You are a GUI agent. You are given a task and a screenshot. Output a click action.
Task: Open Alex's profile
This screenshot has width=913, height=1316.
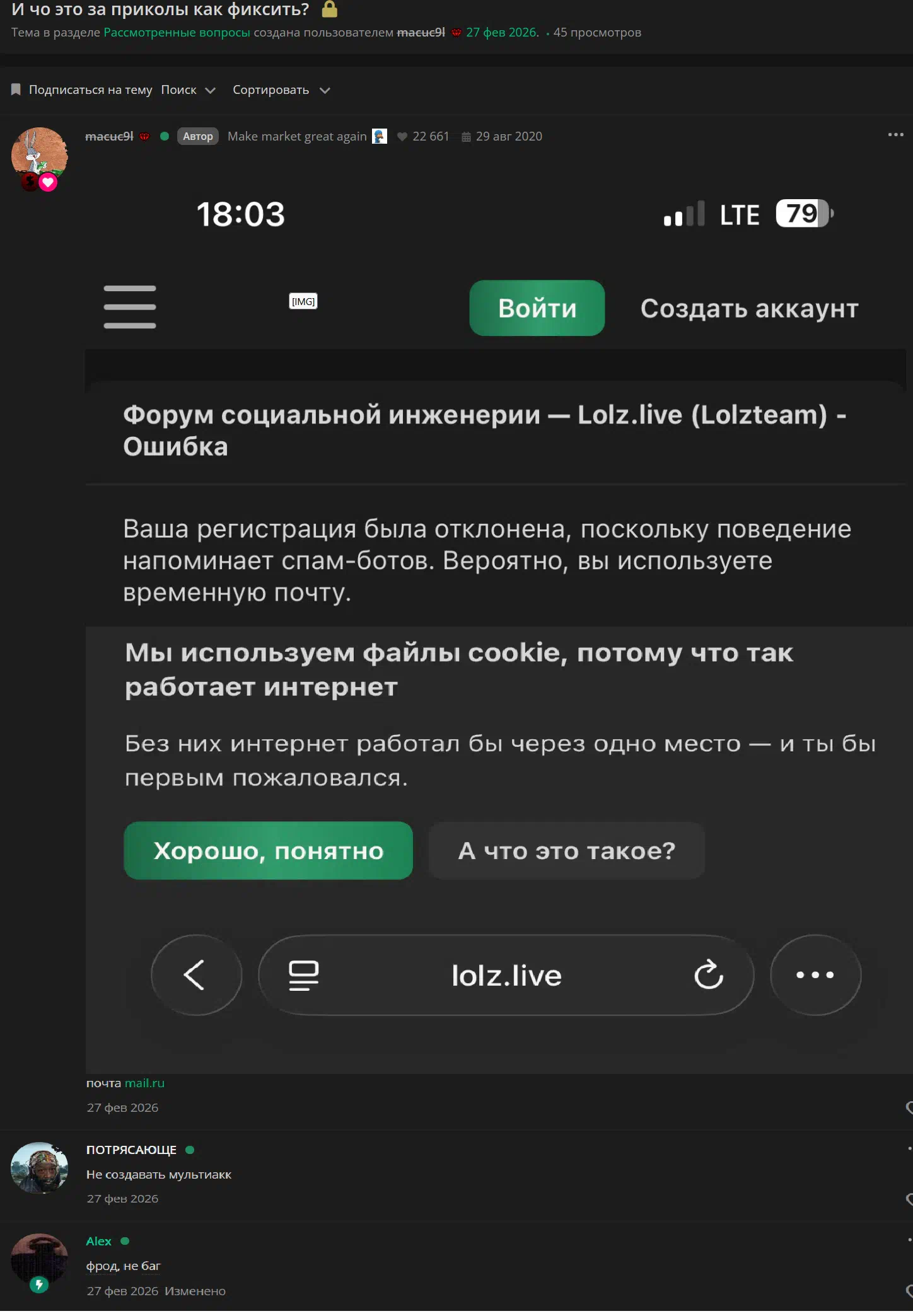(x=98, y=1242)
